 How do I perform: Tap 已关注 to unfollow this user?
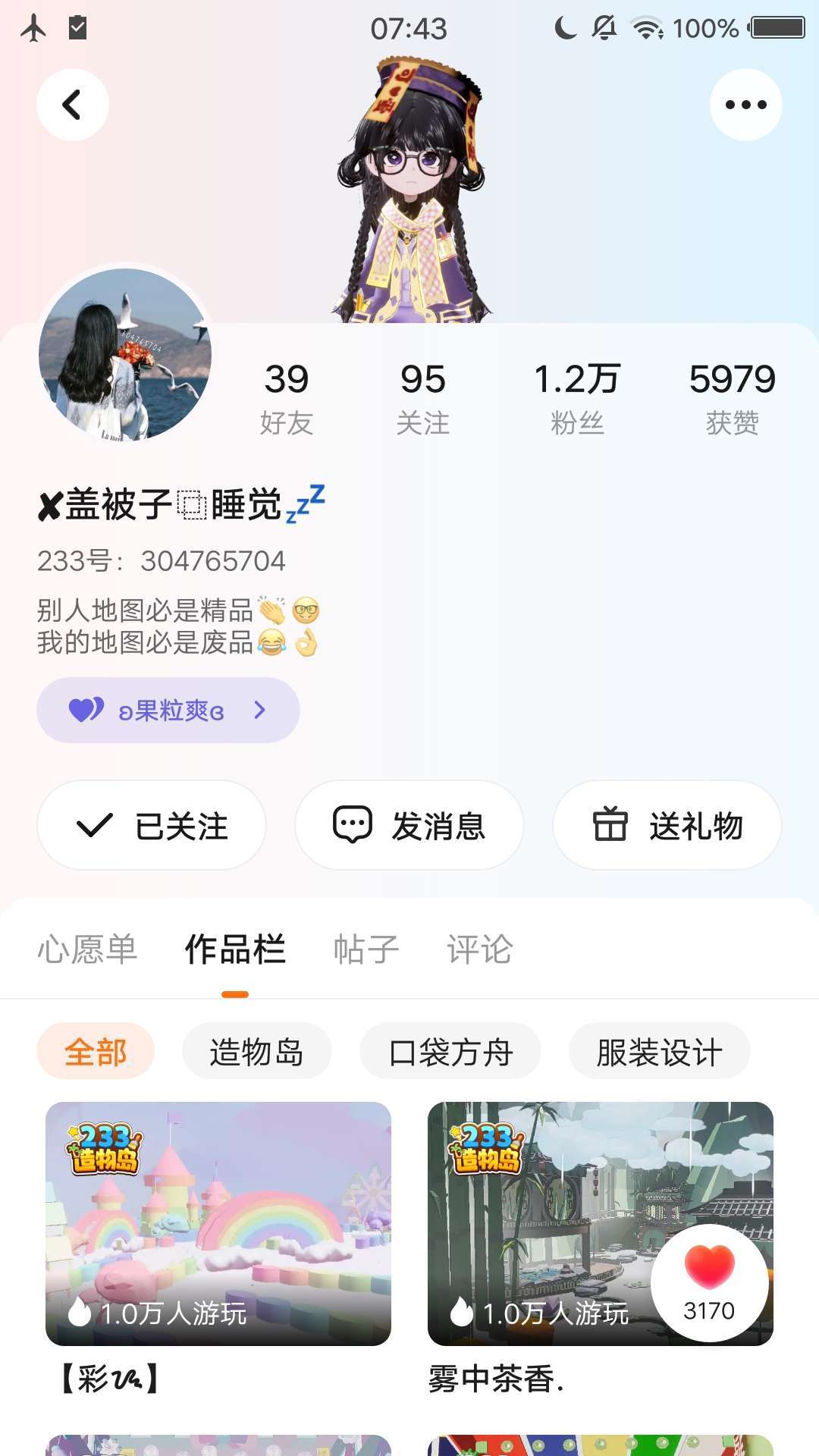click(152, 825)
